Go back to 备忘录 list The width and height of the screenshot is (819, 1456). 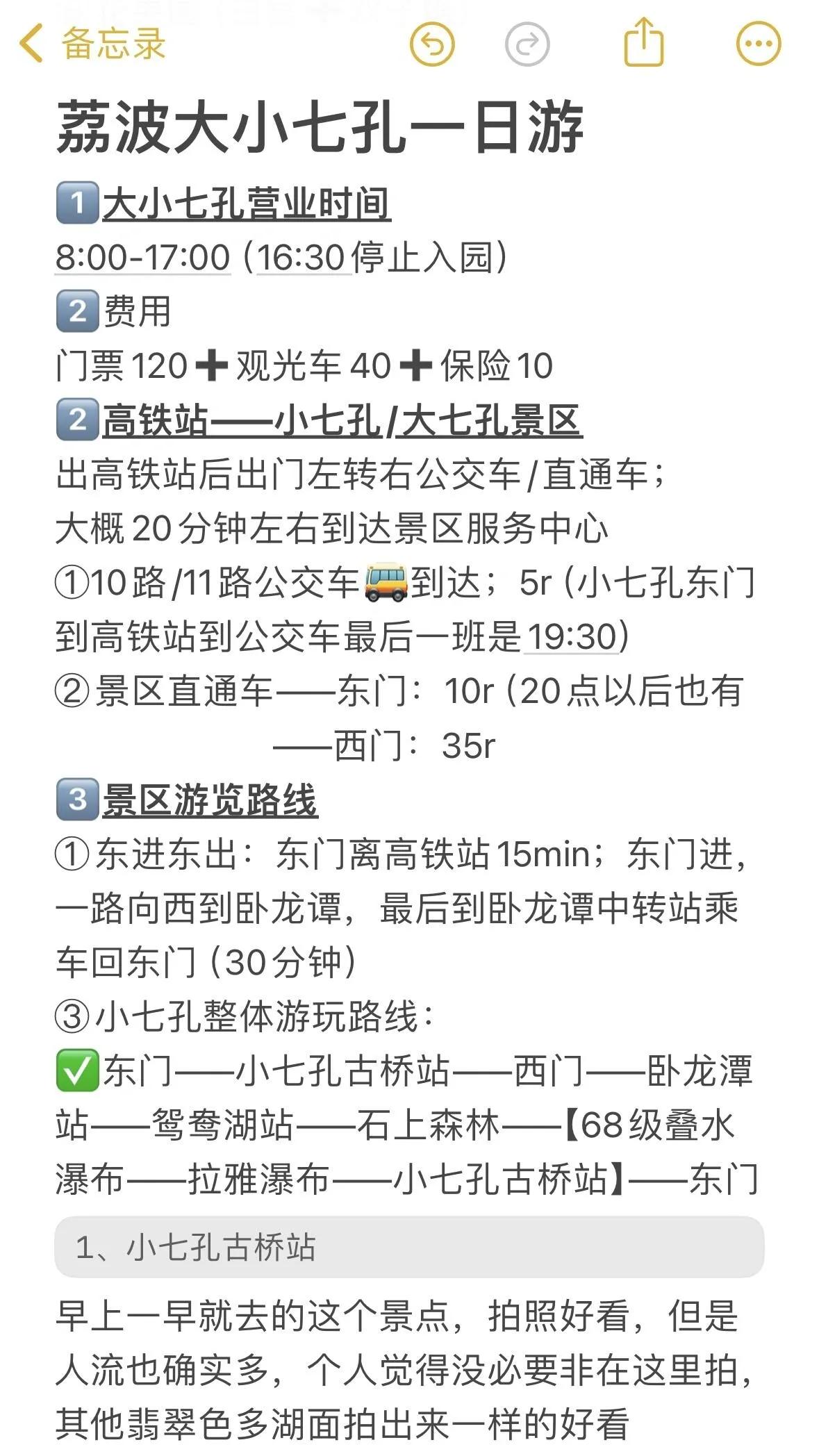(x=92, y=44)
